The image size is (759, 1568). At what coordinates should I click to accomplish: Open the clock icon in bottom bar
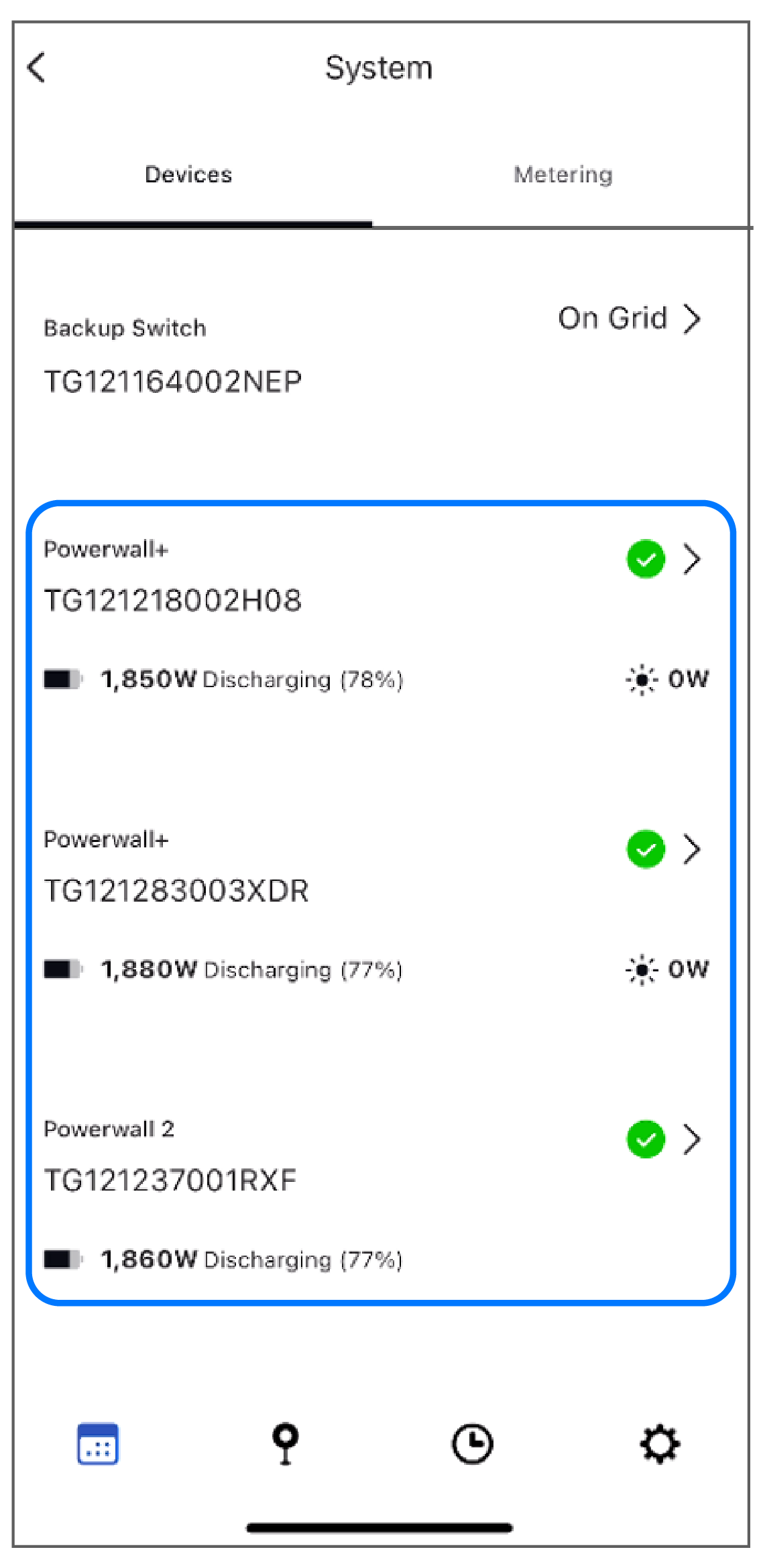(x=472, y=1443)
